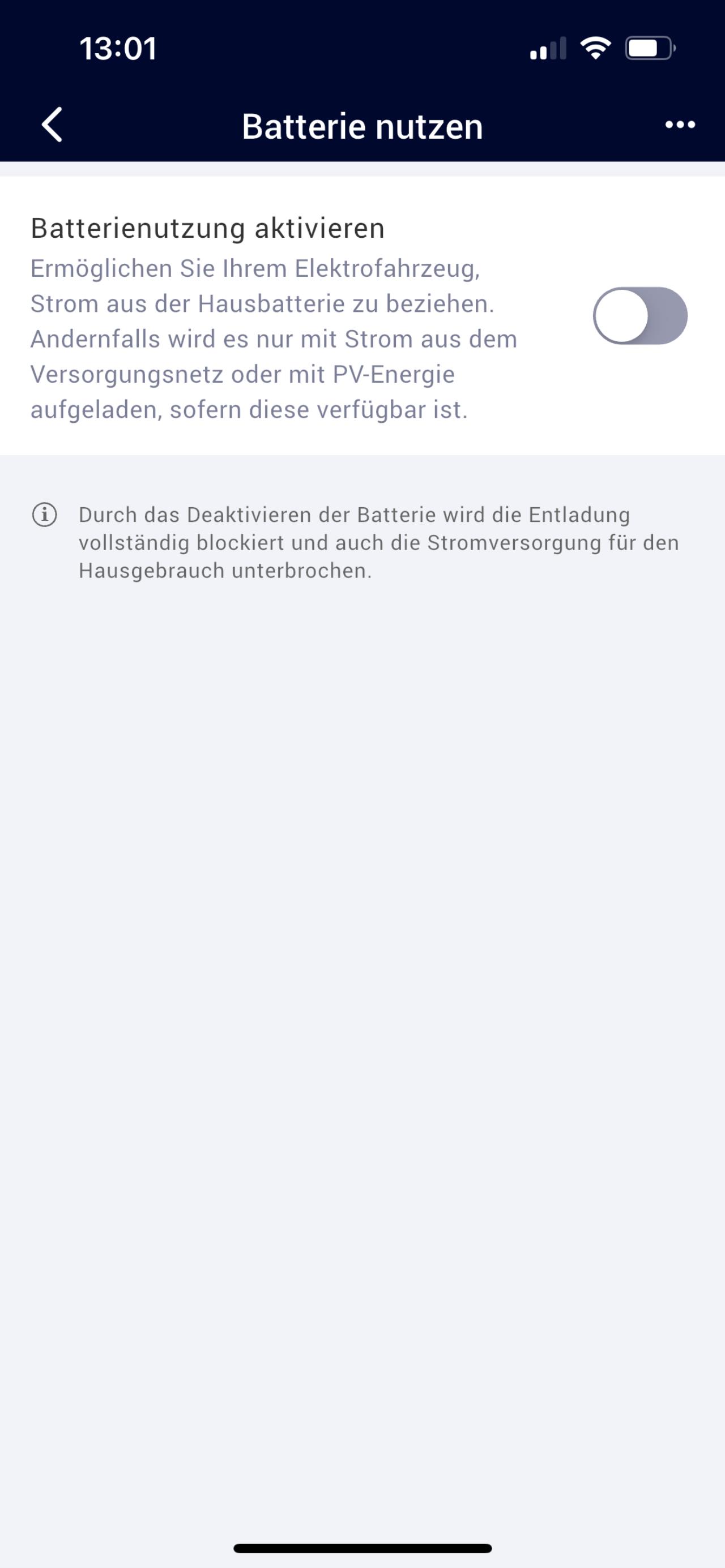This screenshot has height=1568, width=725.
Task: Go back from Batterie nutzen screen
Action: tap(53, 125)
